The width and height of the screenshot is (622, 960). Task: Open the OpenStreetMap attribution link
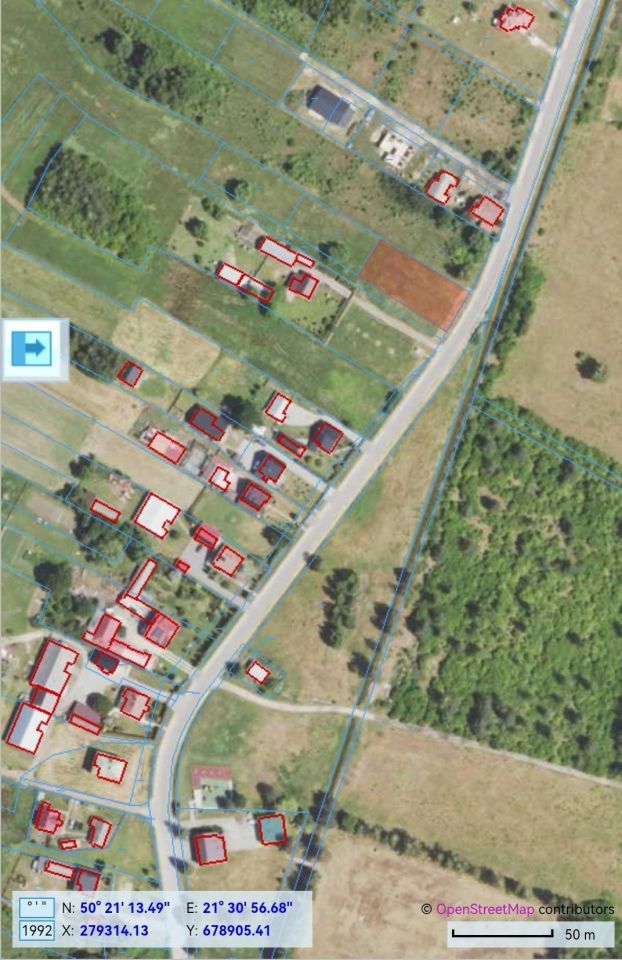click(x=484, y=909)
